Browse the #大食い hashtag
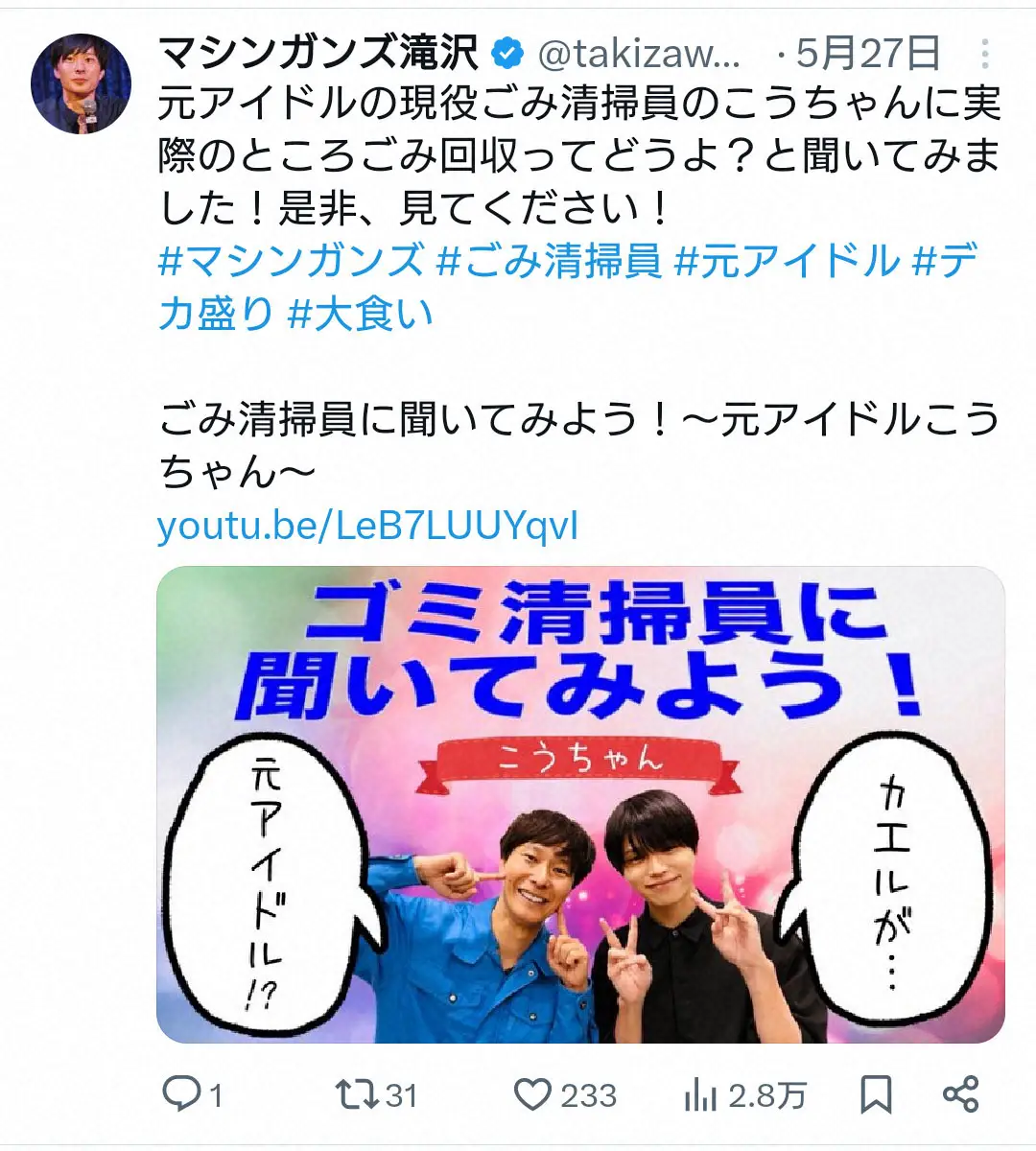This screenshot has height=1151, width=1036. coord(361,313)
